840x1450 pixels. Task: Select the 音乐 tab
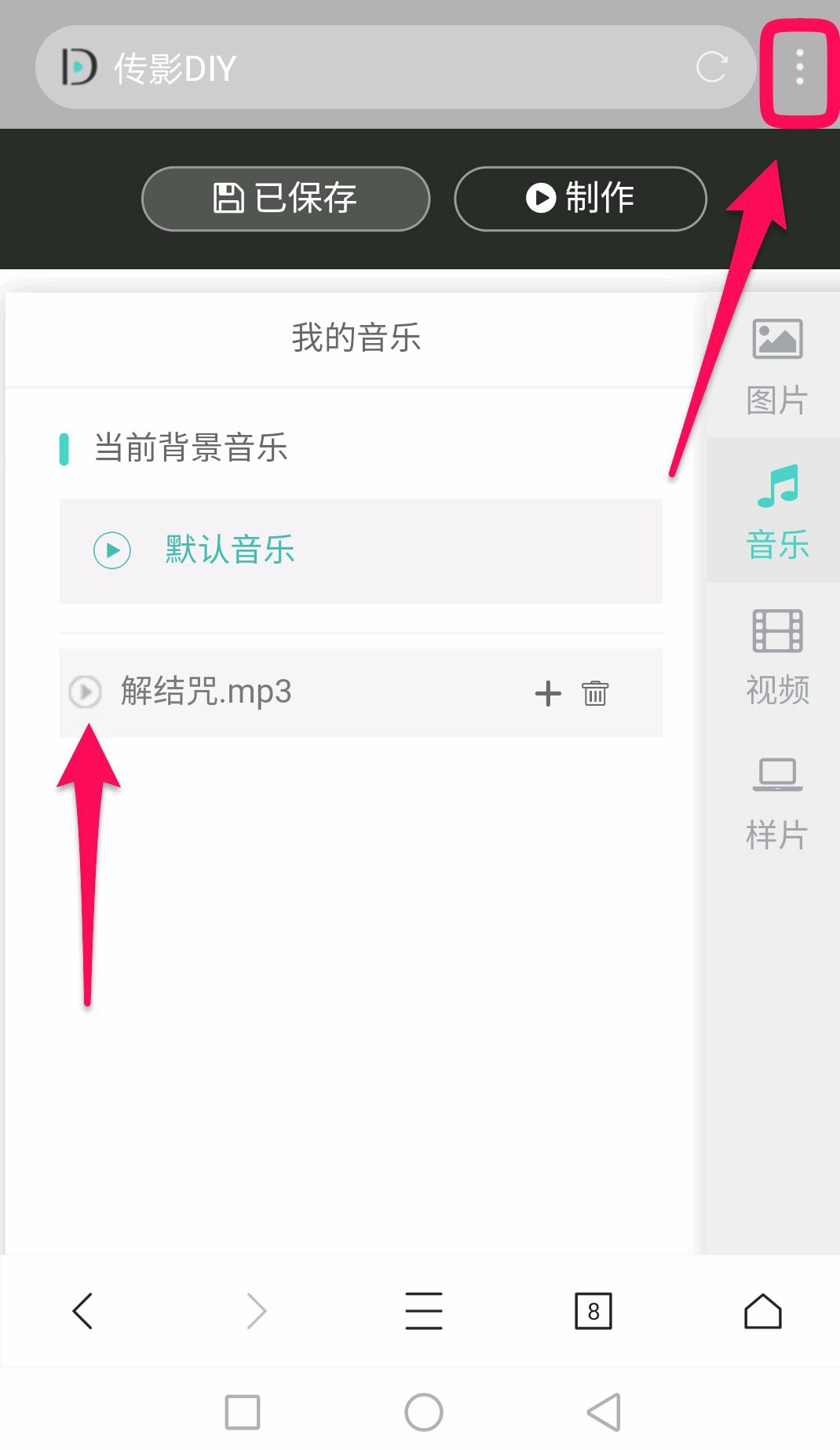click(776, 511)
